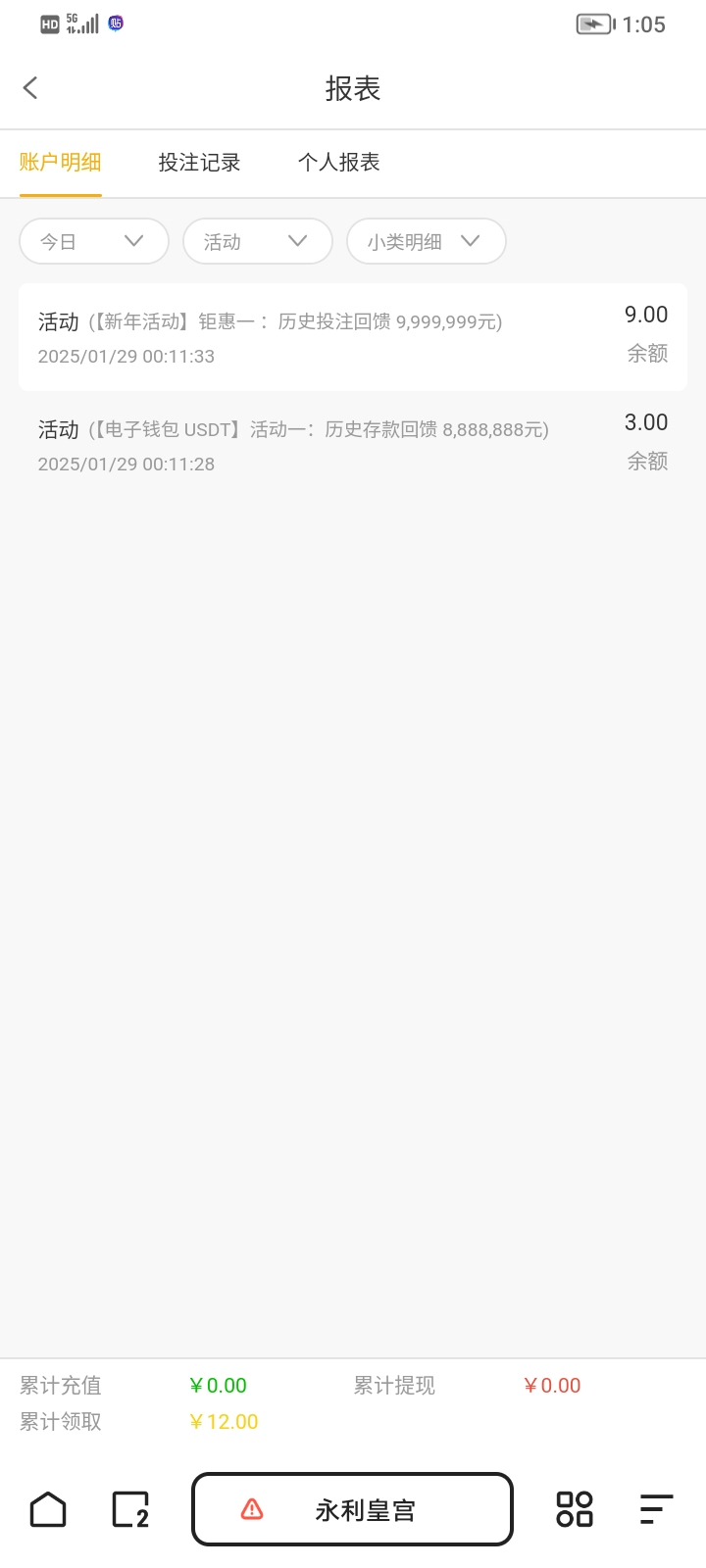This screenshot has width=706, height=1568.
Task: Open the home icon in bottom navigation
Action: coord(47,1509)
